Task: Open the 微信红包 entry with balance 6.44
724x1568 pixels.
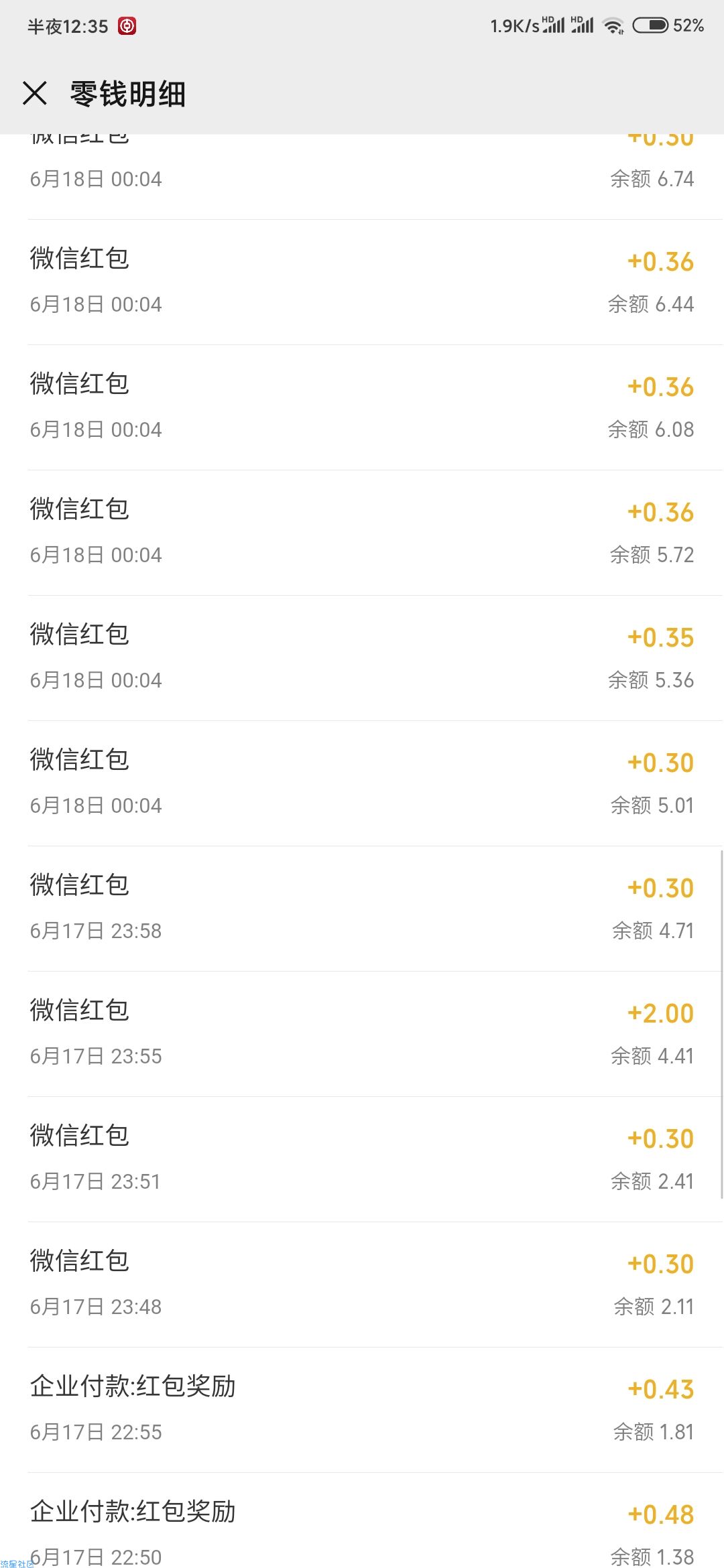Action: 362,282
